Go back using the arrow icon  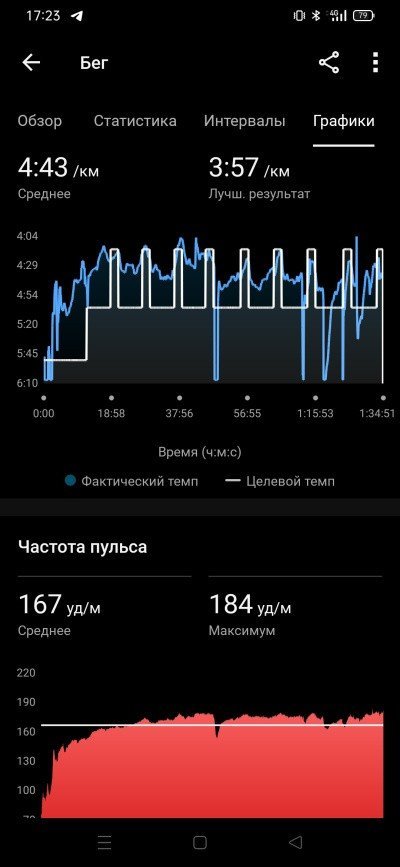point(32,62)
